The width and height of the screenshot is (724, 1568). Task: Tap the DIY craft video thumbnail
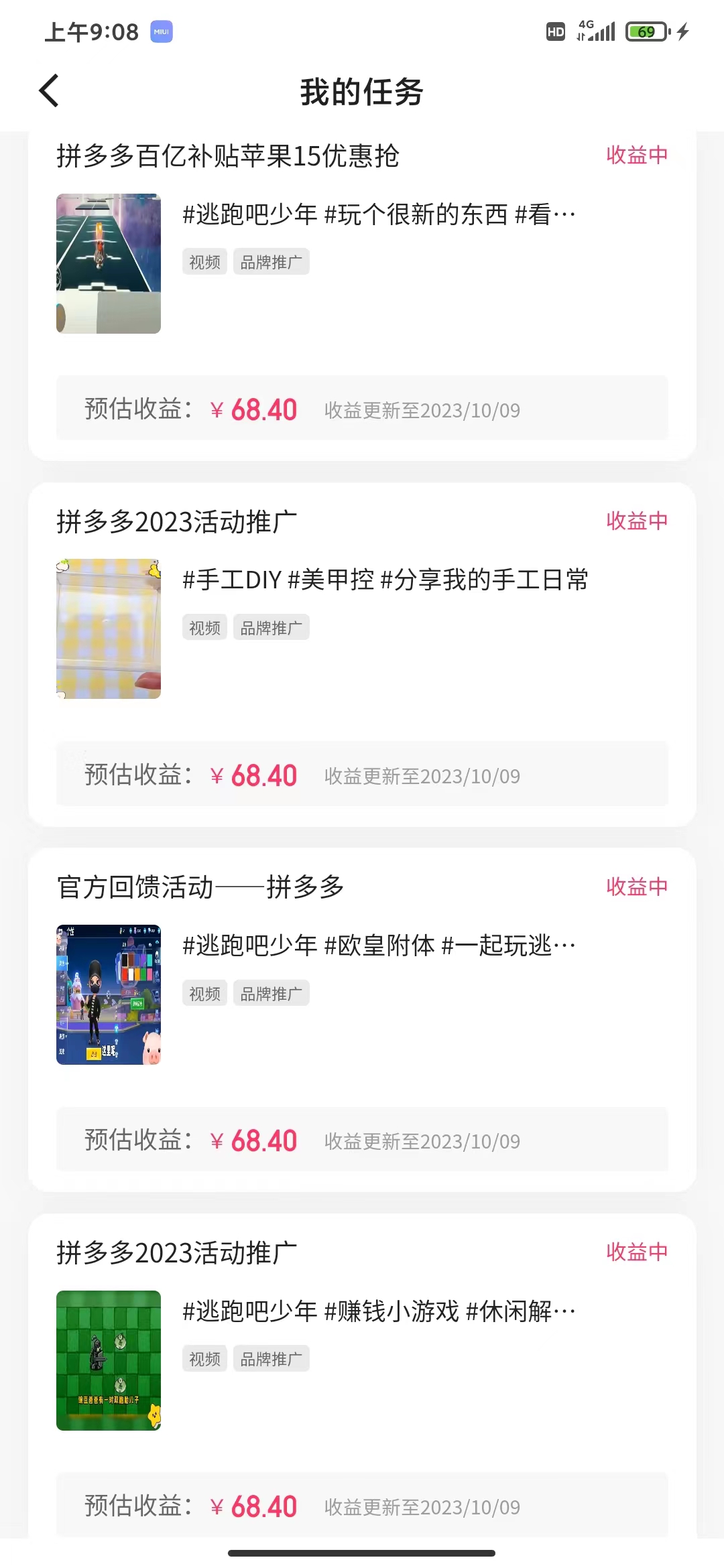pyautogui.click(x=108, y=627)
